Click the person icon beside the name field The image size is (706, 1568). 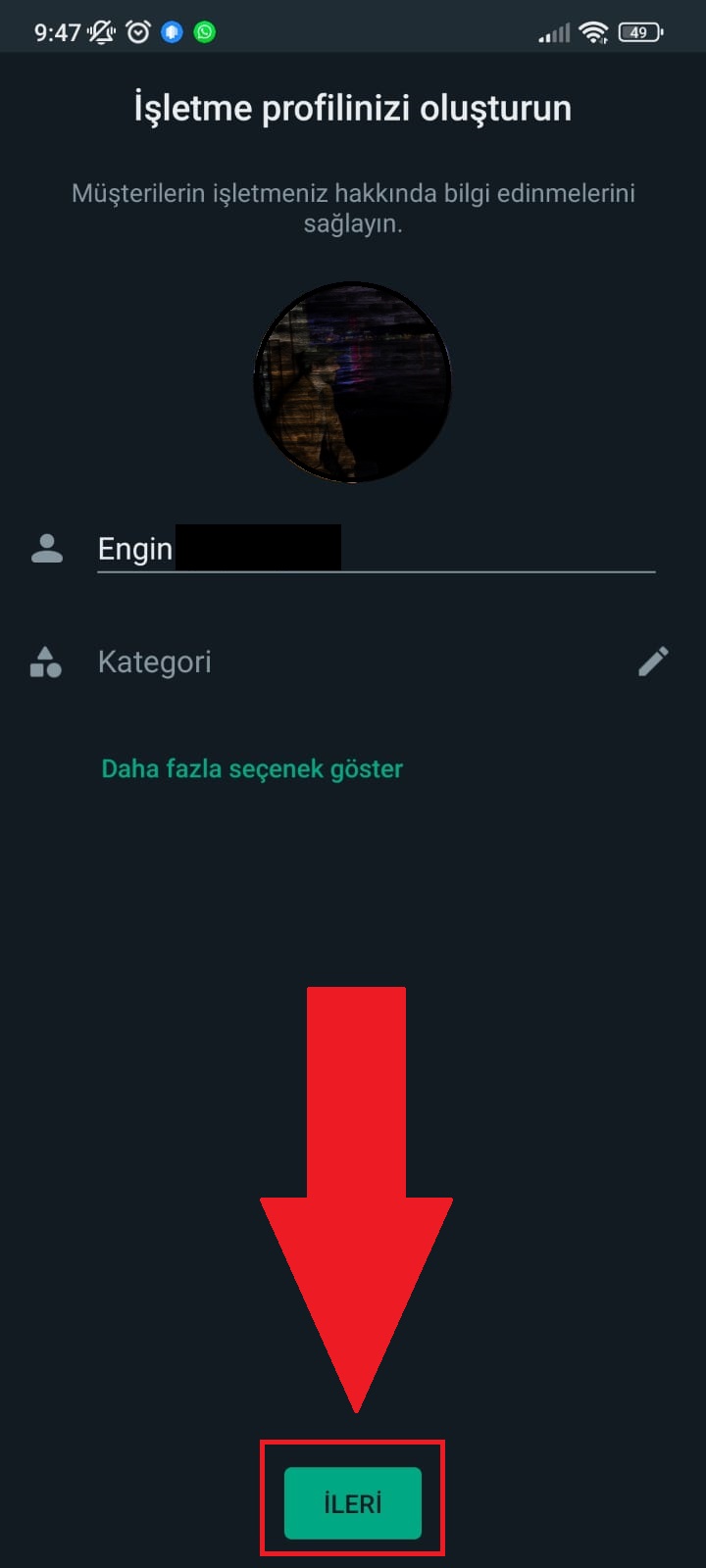[x=46, y=549]
